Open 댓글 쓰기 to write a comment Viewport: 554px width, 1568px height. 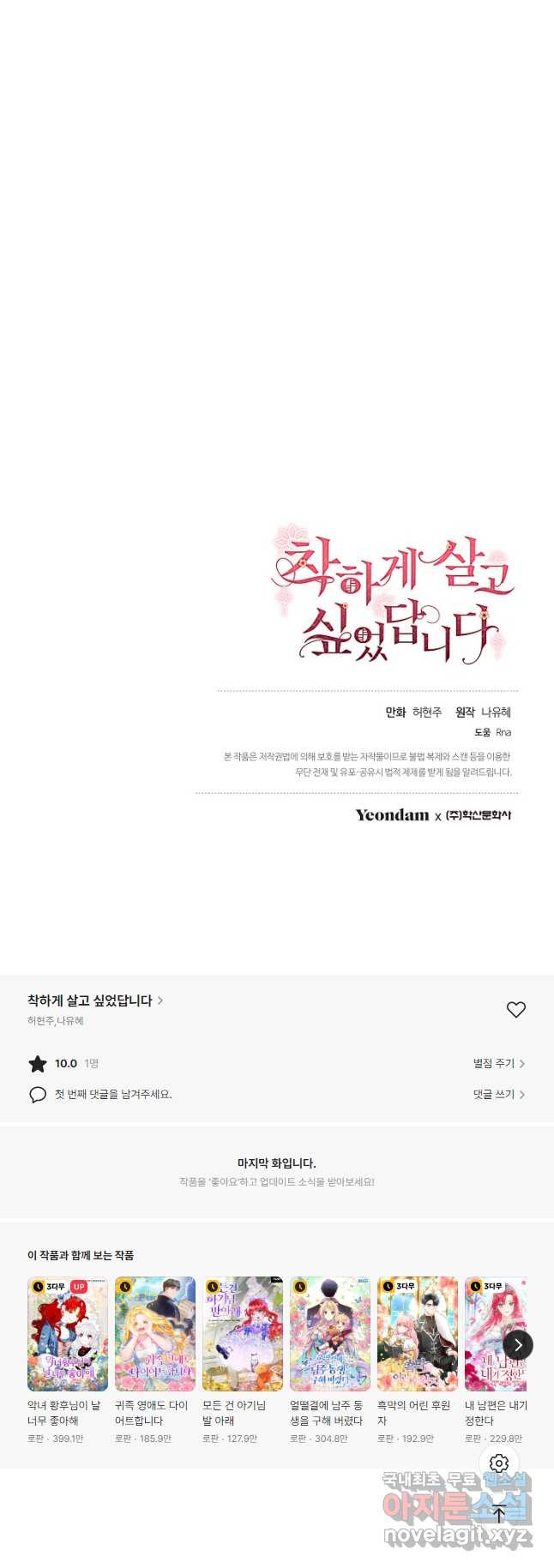point(498,1094)
